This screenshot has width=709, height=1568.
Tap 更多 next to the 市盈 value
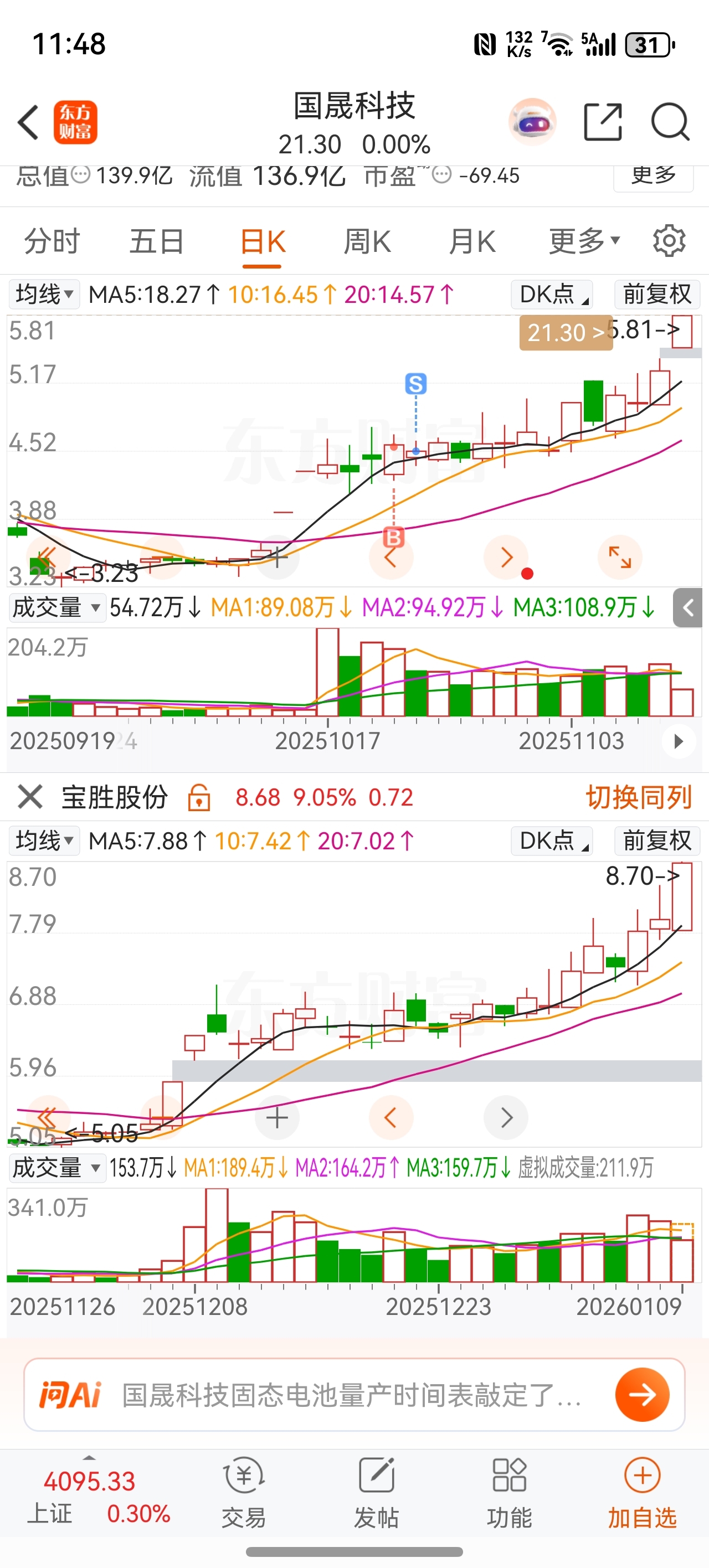[x=653, y=177]
